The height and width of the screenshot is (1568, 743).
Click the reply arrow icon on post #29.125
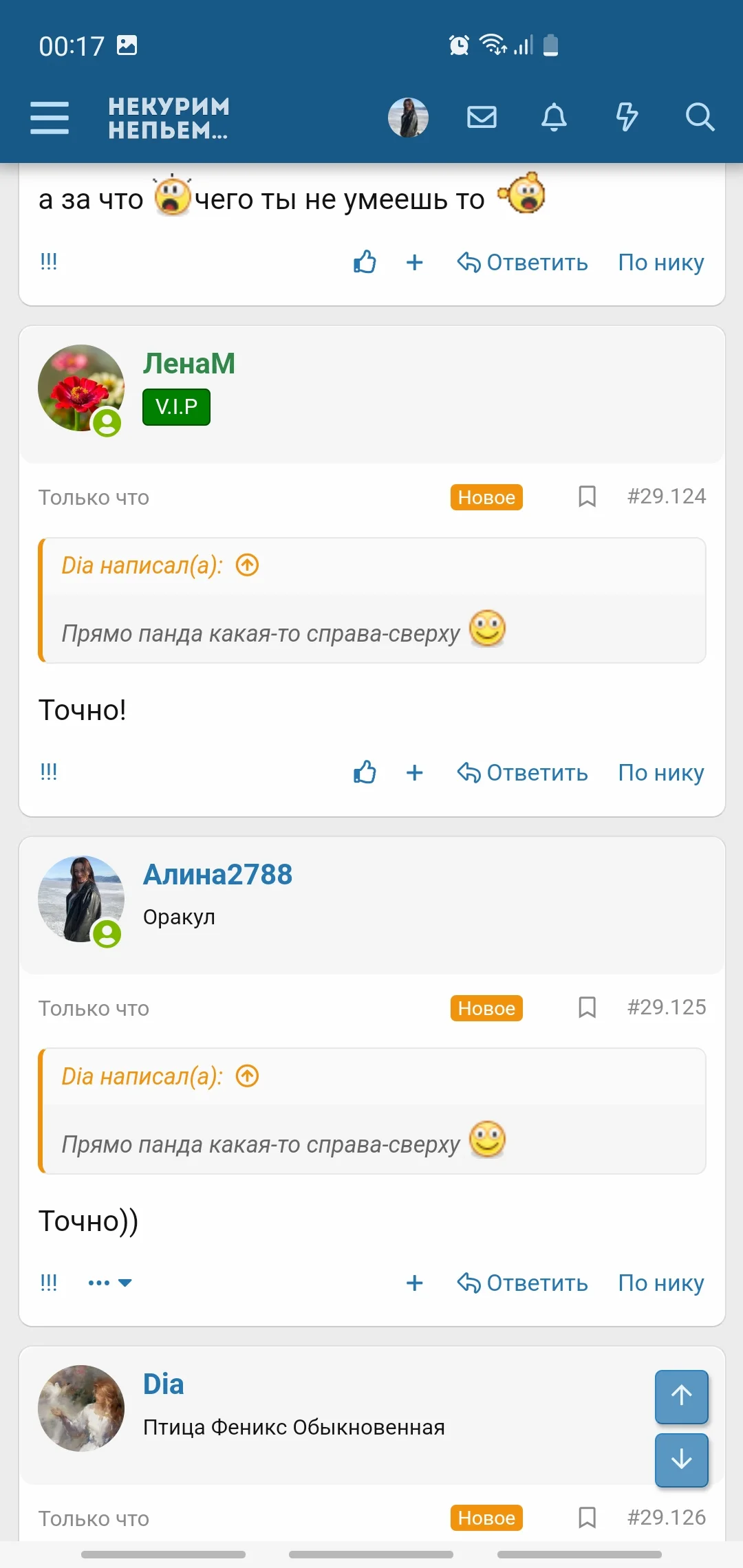point(470,1282)
